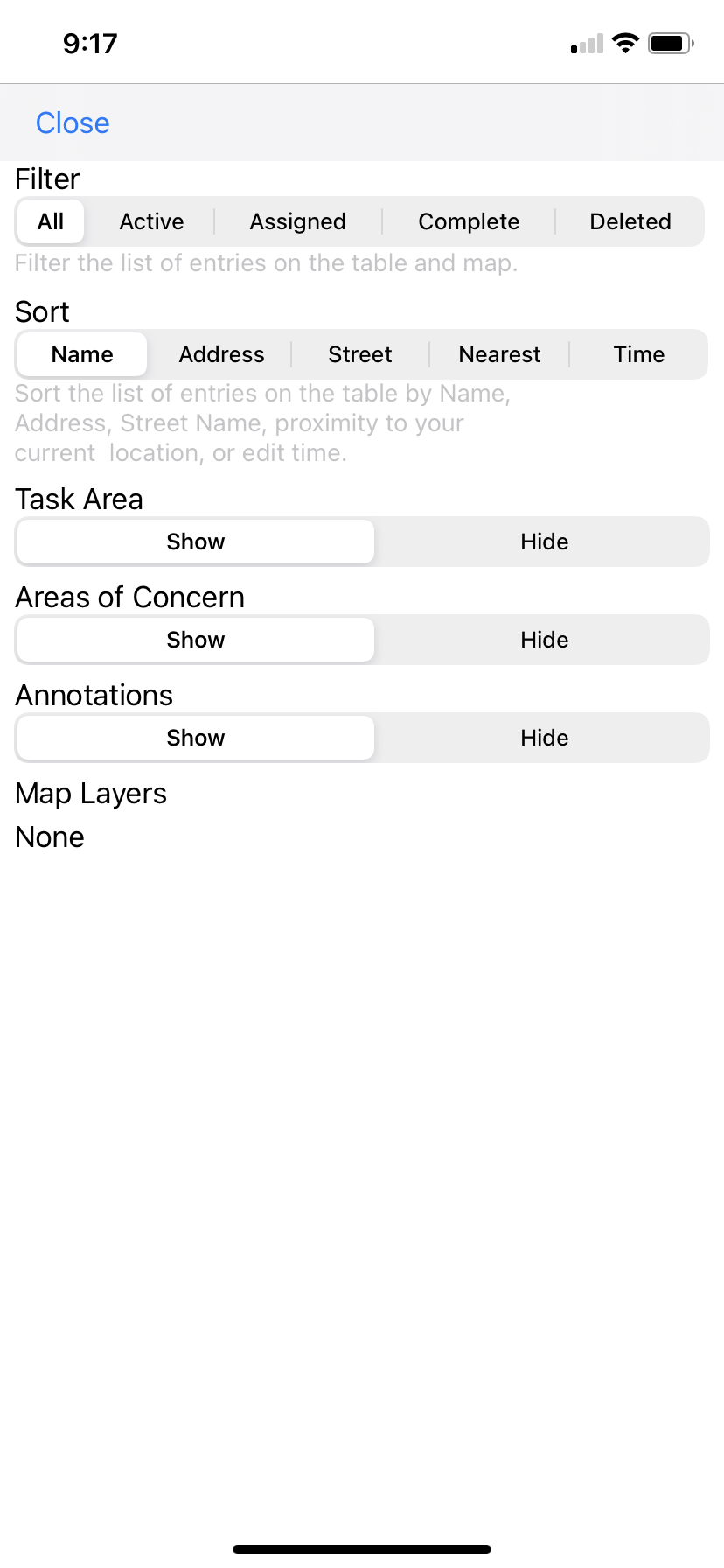Image resolution: width=724 pixels, height=1568 pixels.
Task: Show the Task Area
Action: (x=194, y=542)
